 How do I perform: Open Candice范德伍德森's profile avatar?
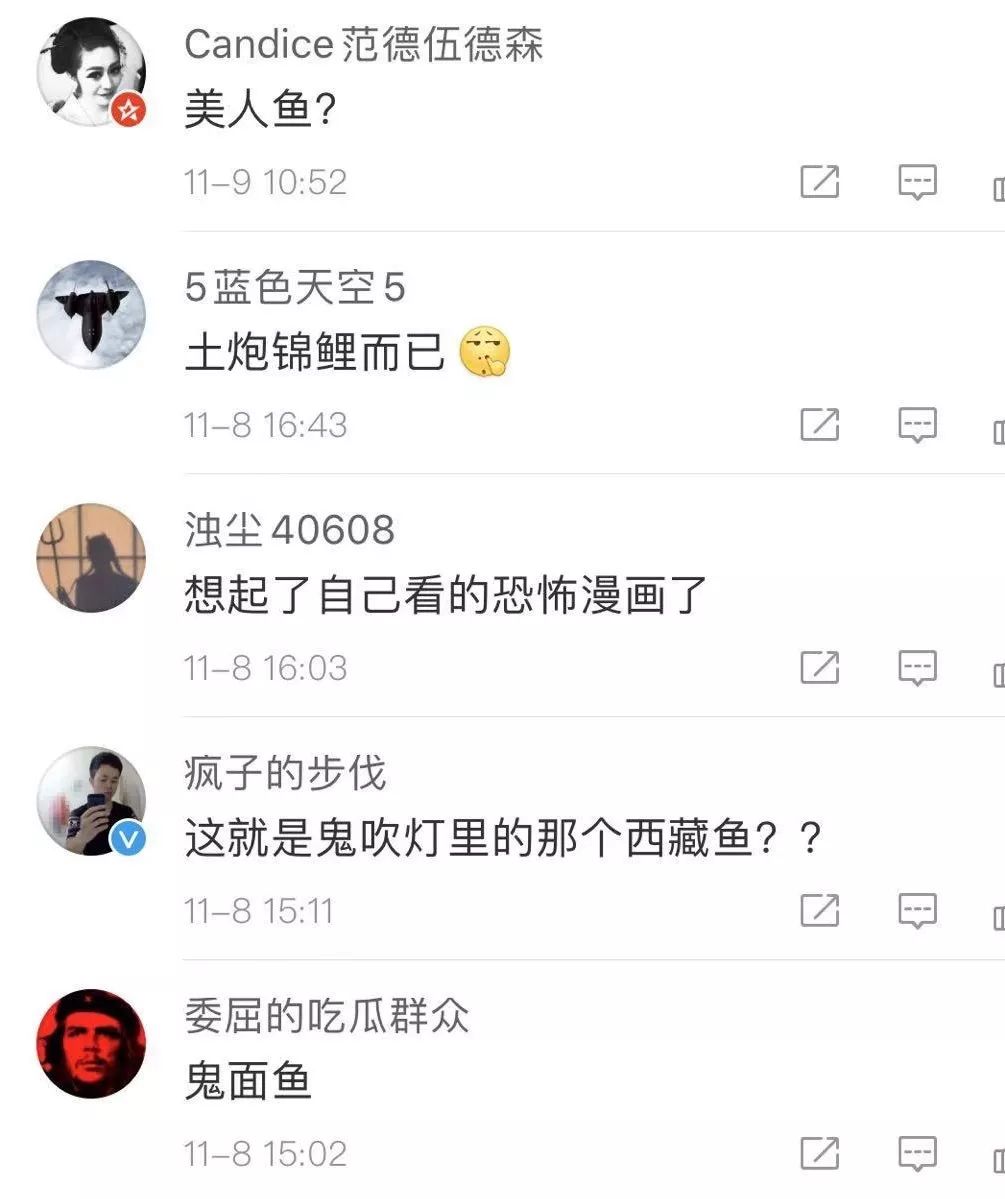(x=91, y=72)
